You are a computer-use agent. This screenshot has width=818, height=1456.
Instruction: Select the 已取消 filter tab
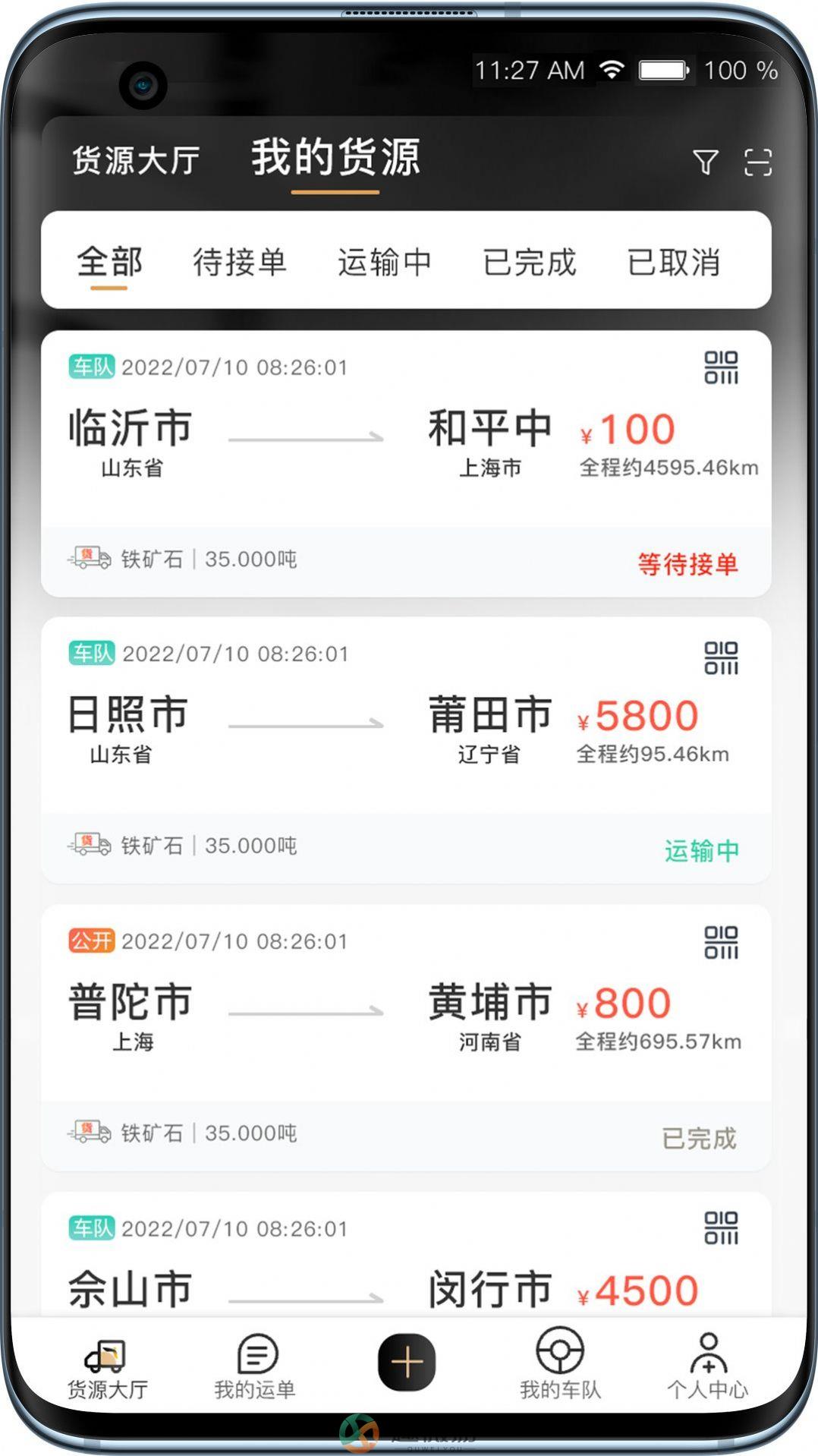click(674, 262)
